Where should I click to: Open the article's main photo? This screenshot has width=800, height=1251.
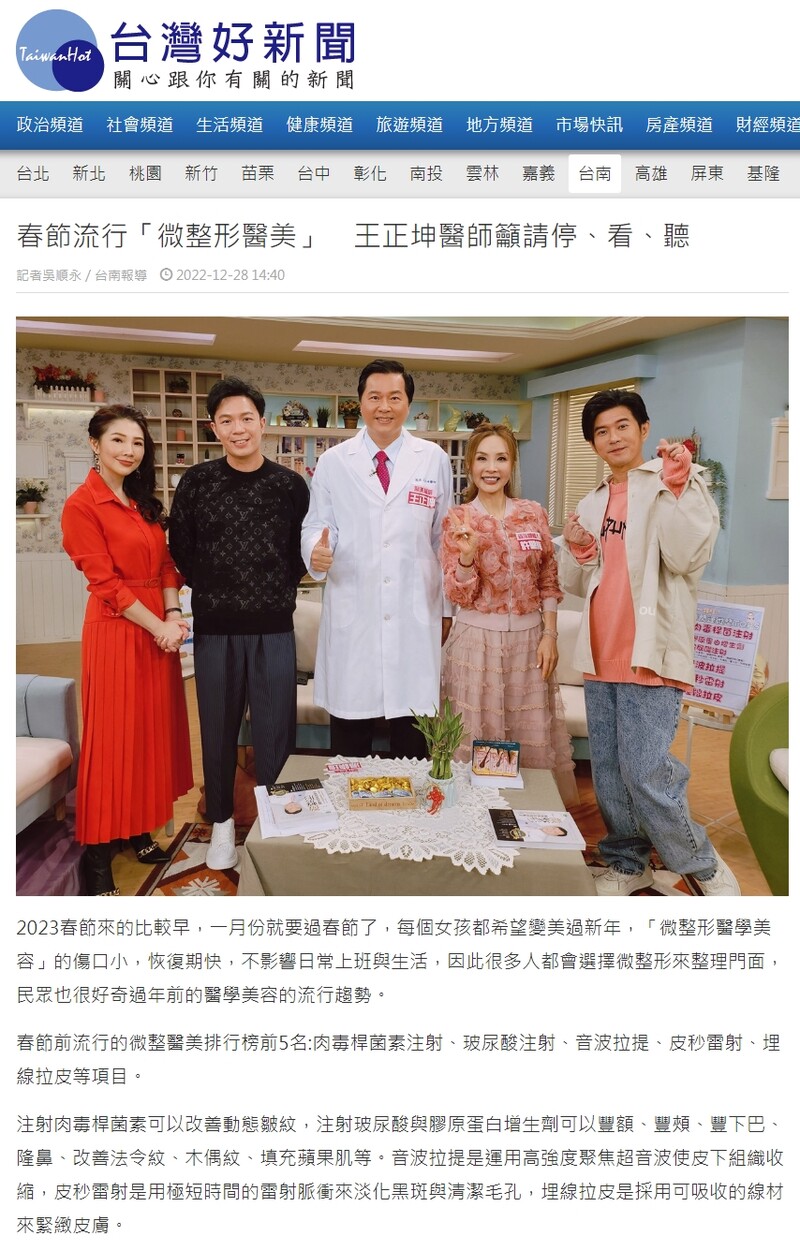pyautogui.click(x=402, y=606)
